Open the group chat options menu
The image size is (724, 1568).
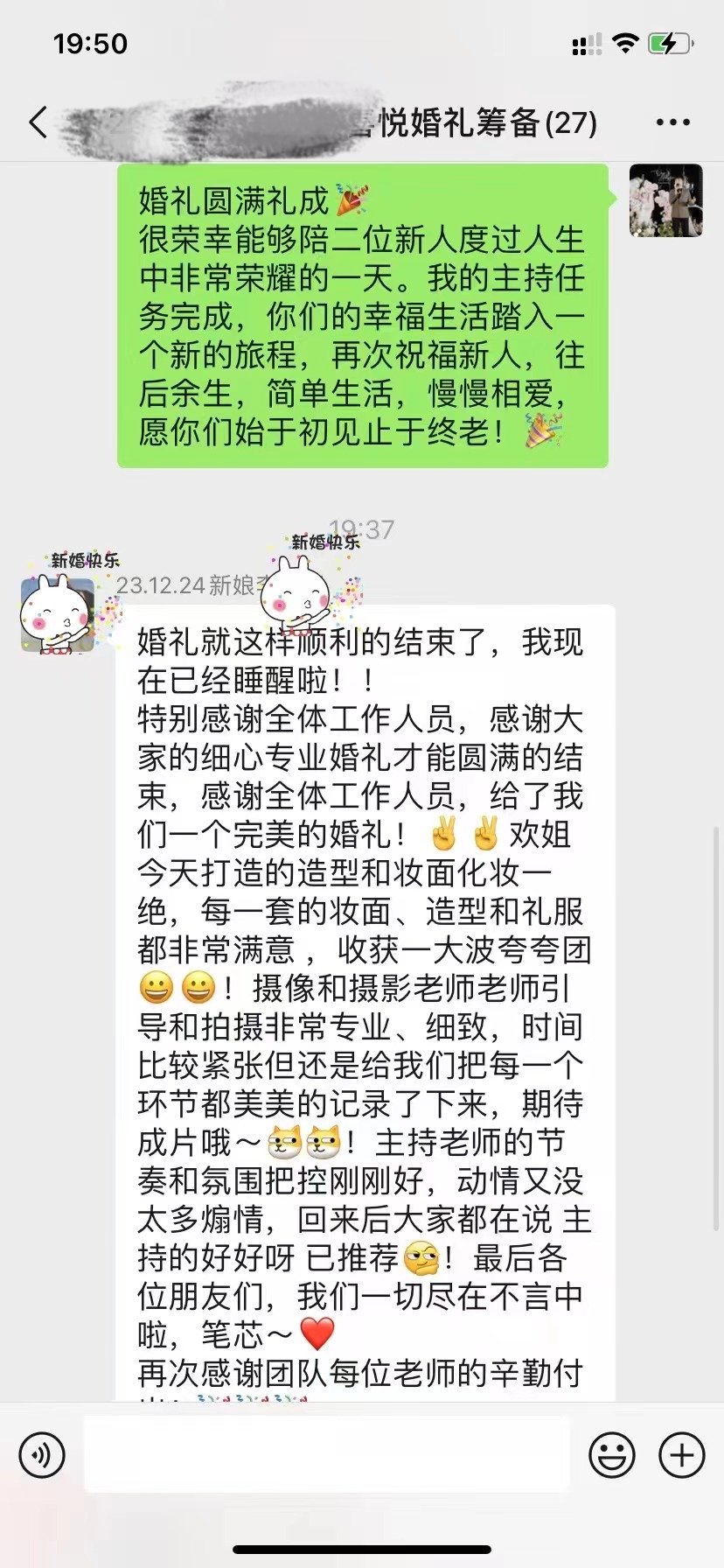point(673,122)
